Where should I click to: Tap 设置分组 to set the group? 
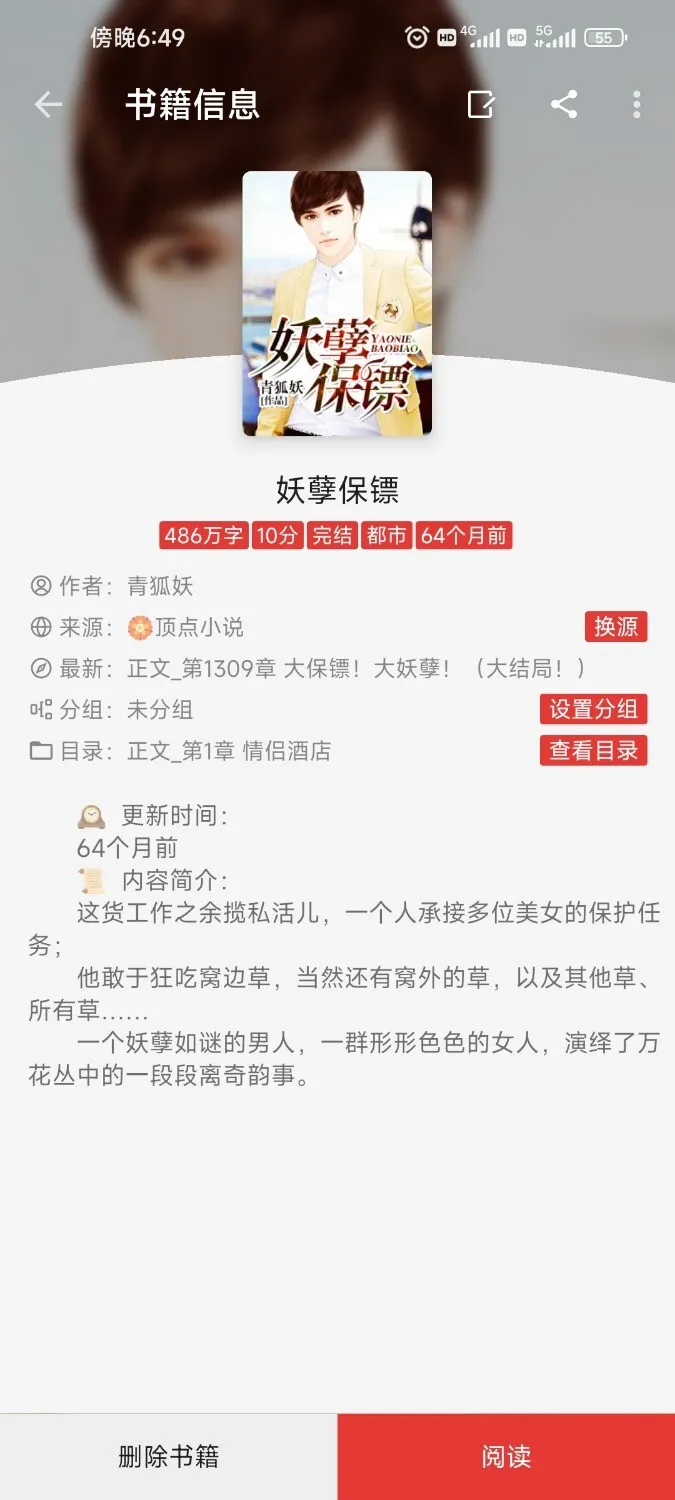pos(594,709)
